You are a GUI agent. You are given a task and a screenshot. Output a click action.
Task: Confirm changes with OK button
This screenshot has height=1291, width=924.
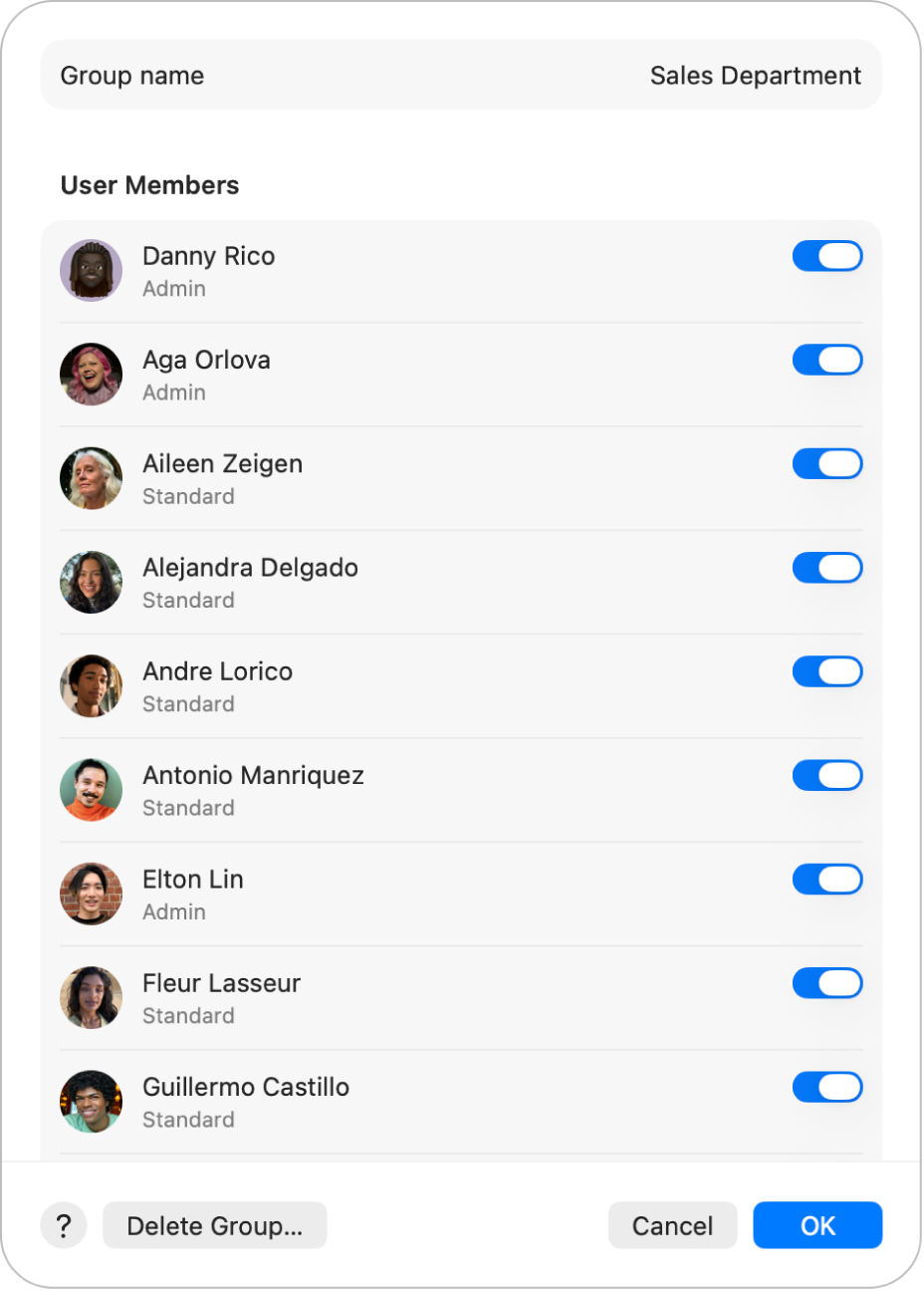pos(816,1224)
